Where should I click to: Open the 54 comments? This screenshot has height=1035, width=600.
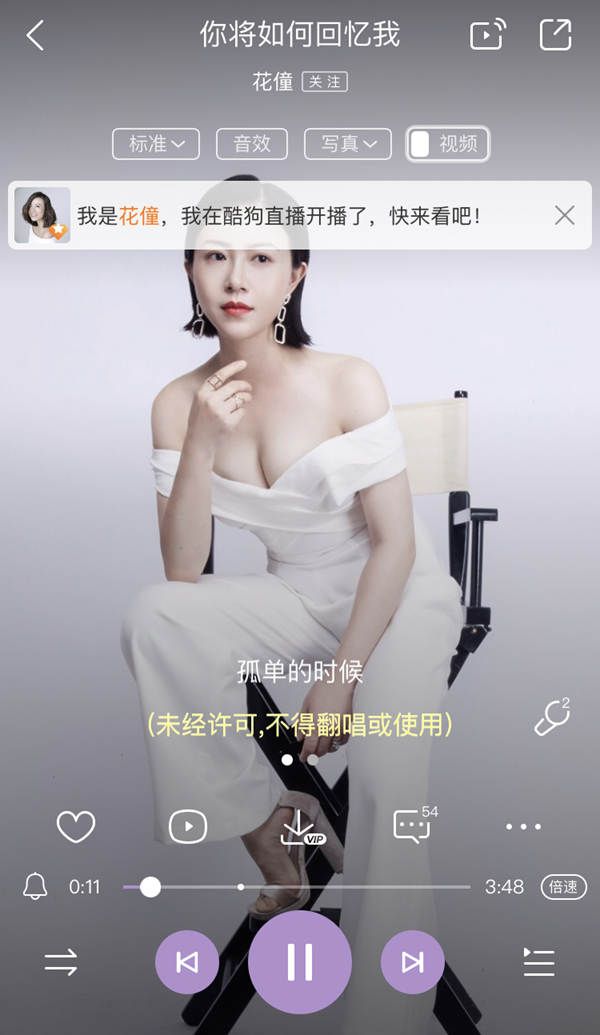point(413,827)
